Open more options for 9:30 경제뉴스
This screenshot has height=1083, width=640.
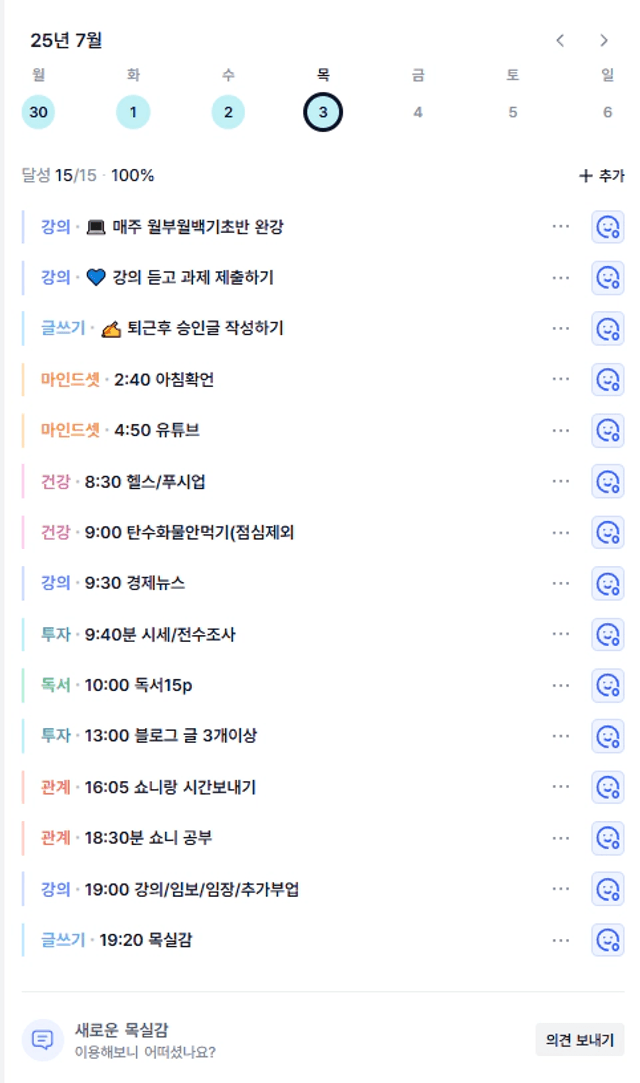click(x=561, y=583)
